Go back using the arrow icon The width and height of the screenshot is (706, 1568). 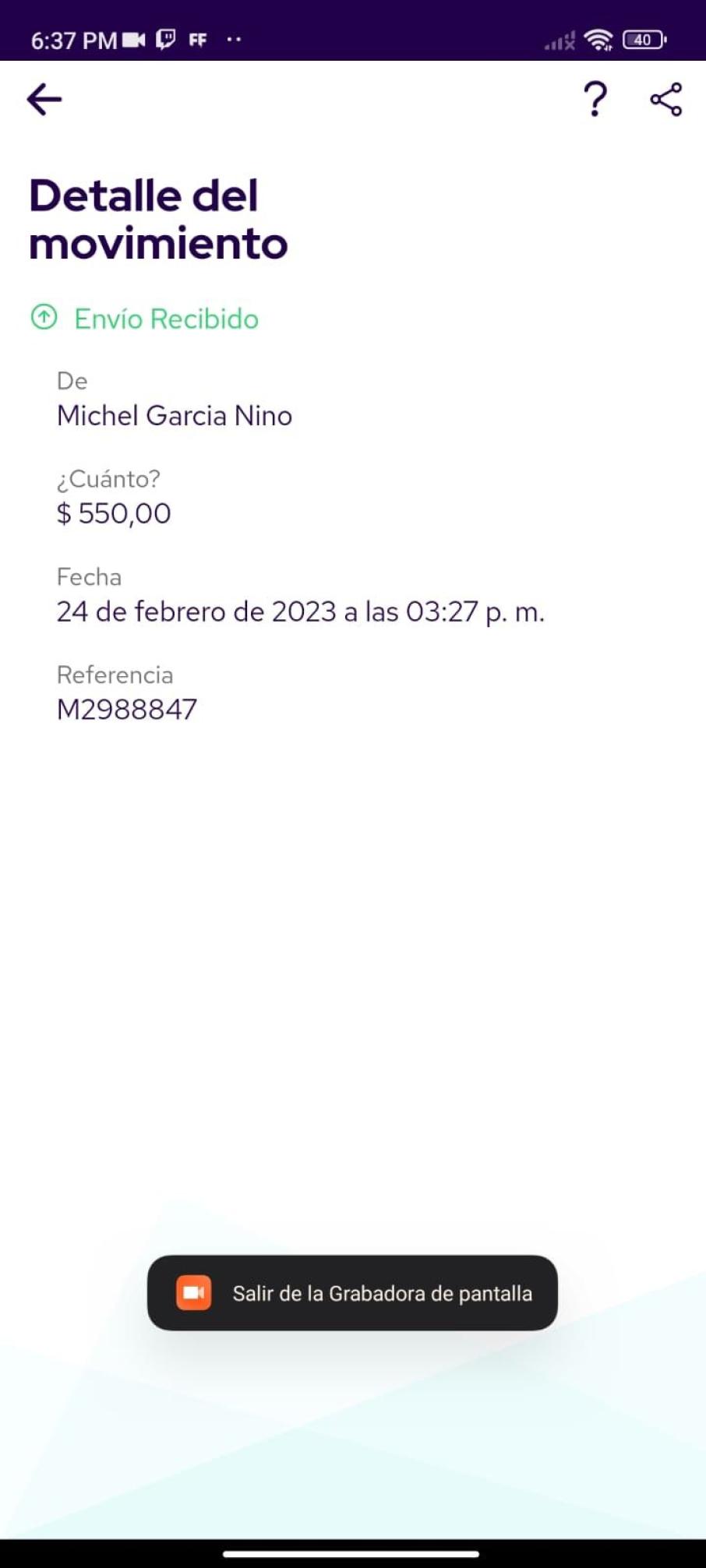[44, 100]
